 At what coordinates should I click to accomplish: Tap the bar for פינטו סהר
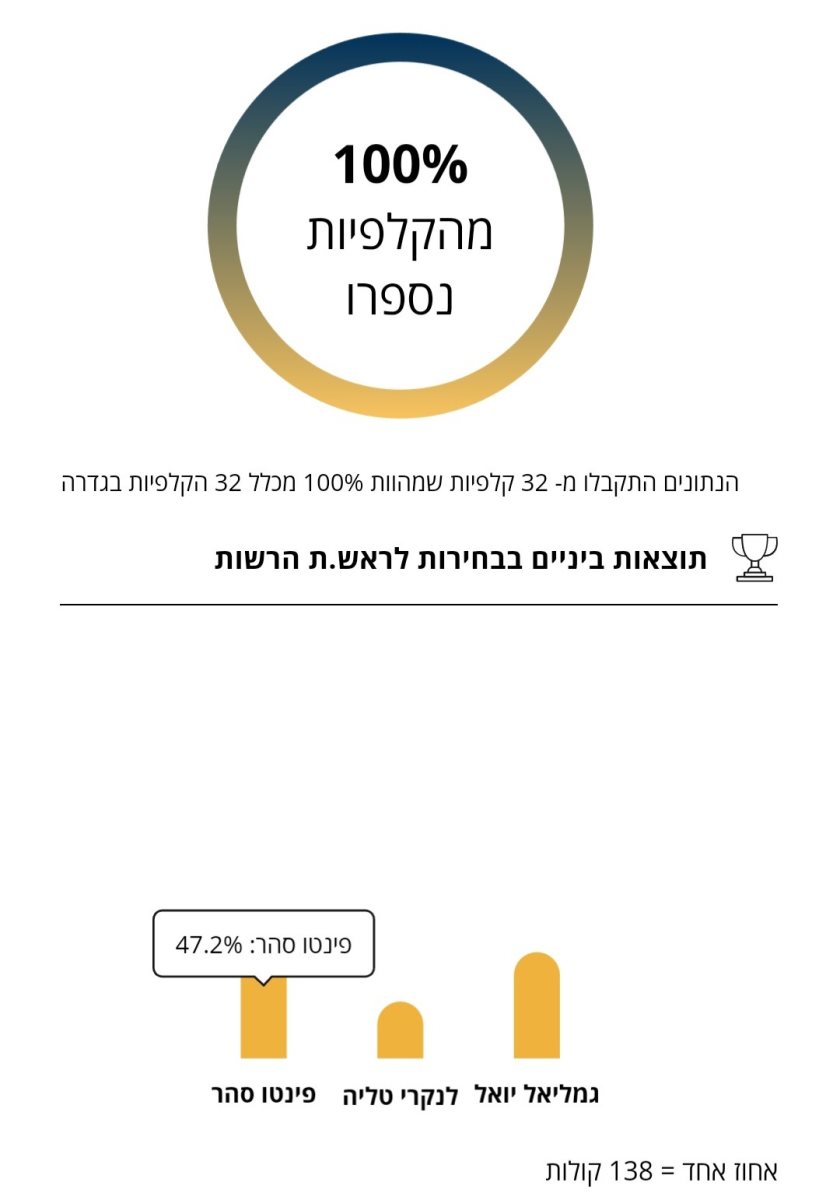click(x=263, y=1020)
